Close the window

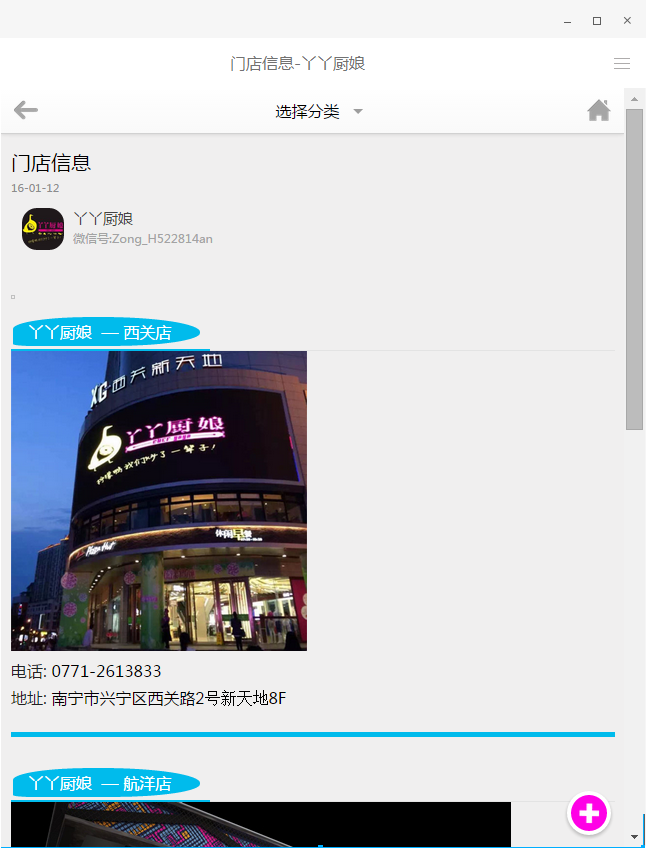(627, 20)
